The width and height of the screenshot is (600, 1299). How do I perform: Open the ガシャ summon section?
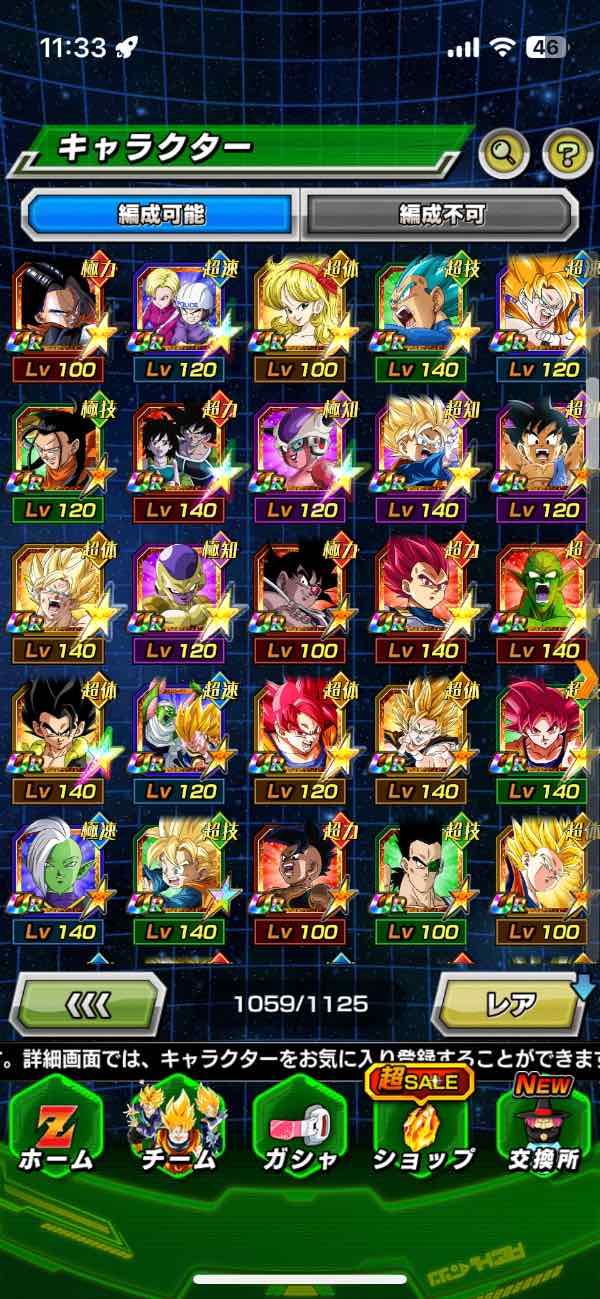298,1130
